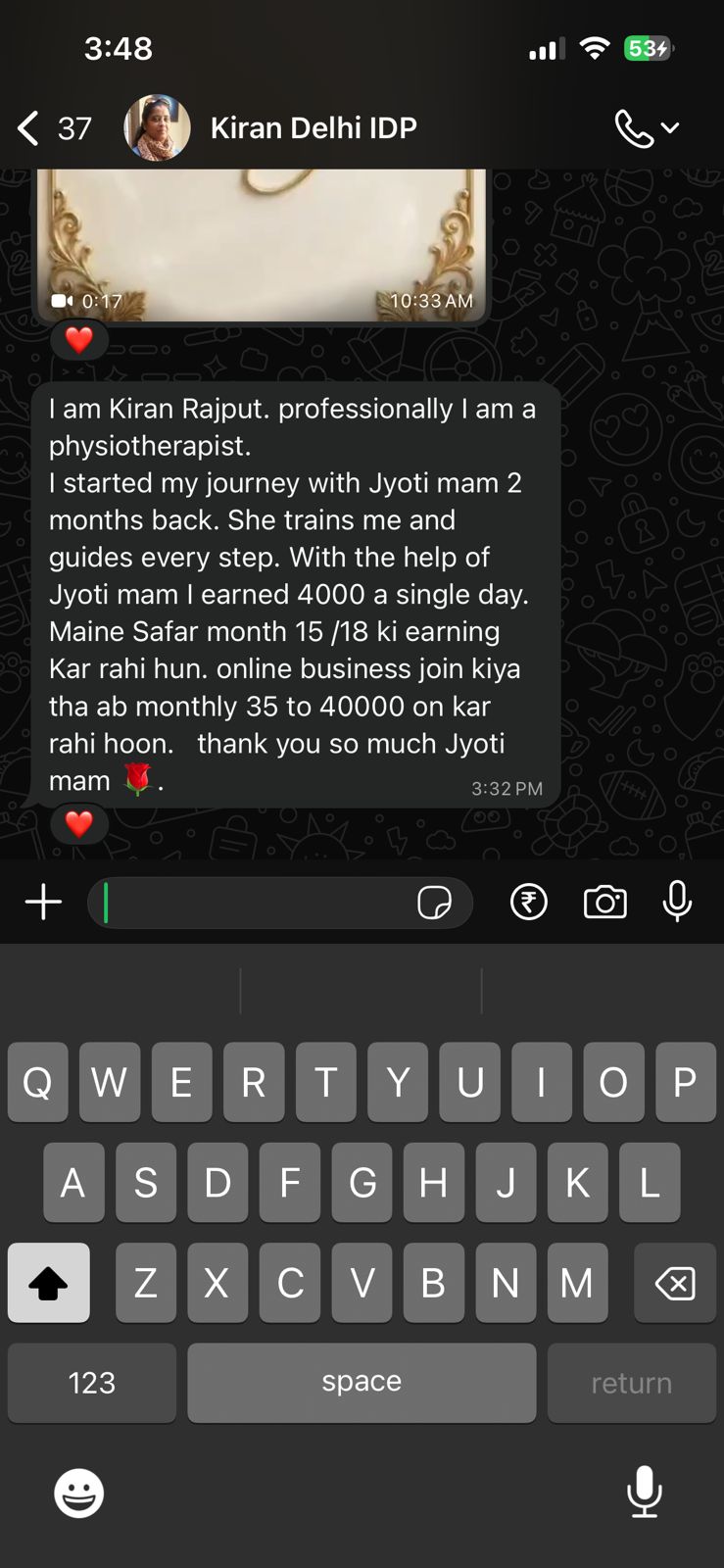Open the sticker picker
The width and height of the screenshot is (724, 1568).
tap(434, 902)
